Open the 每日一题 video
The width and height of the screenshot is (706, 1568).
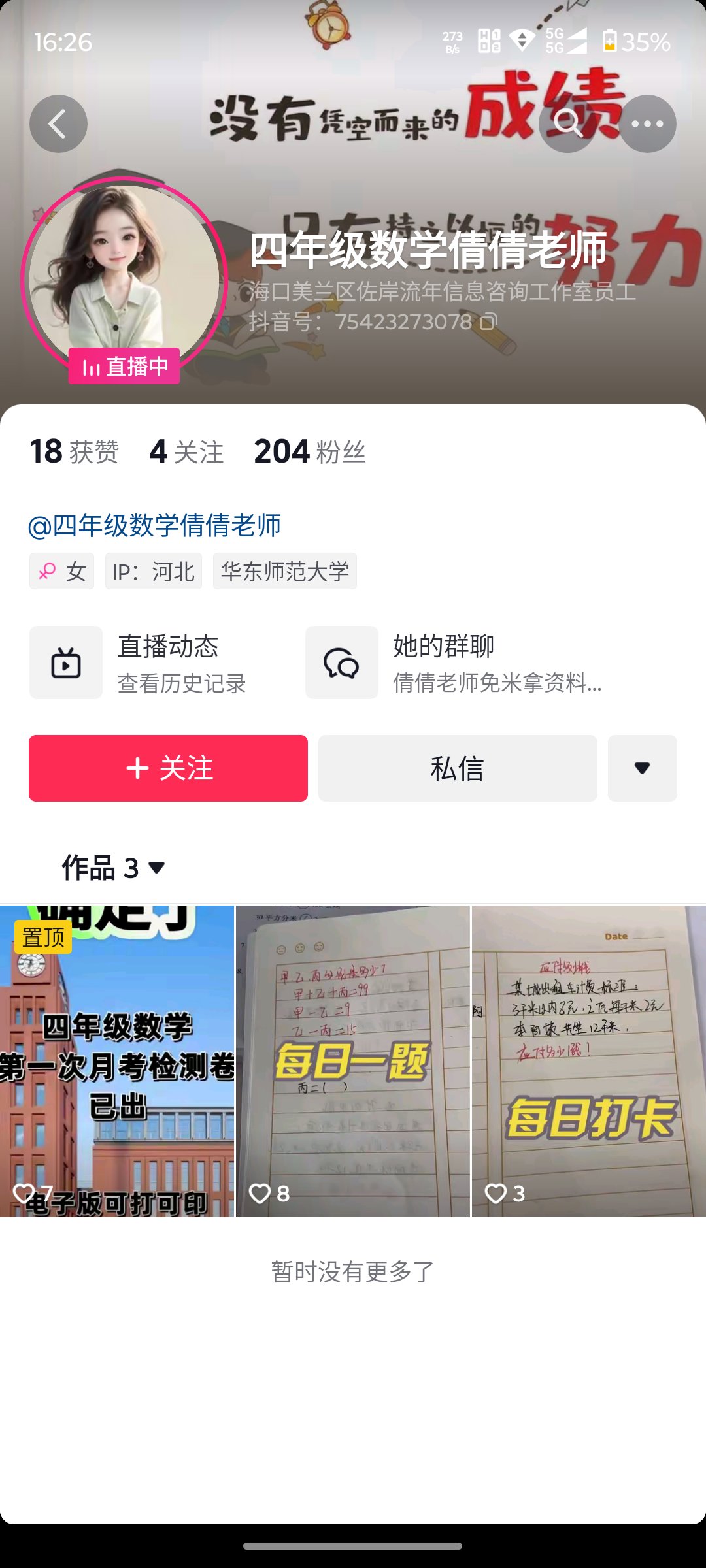tap(353, 1062)
